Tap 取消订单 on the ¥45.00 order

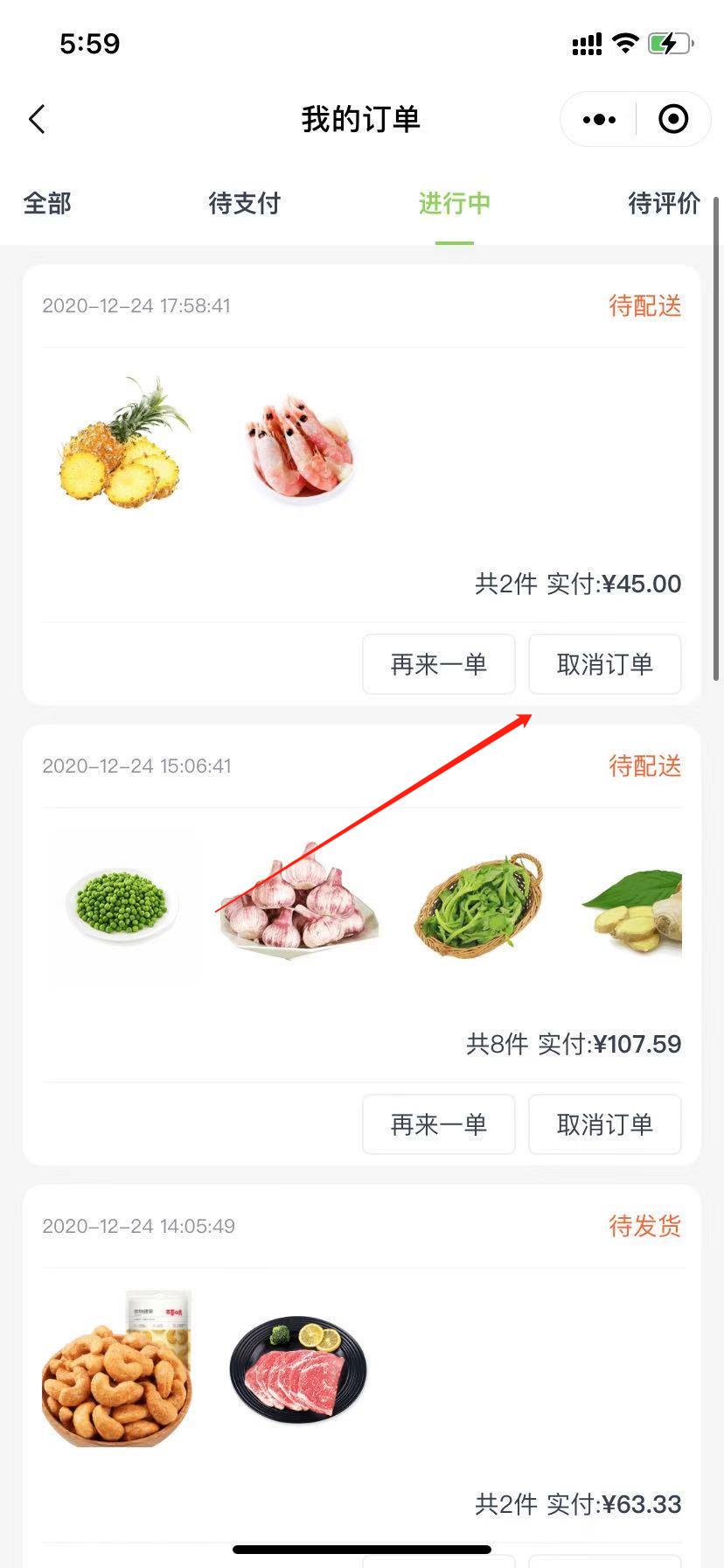click(605, 664)
